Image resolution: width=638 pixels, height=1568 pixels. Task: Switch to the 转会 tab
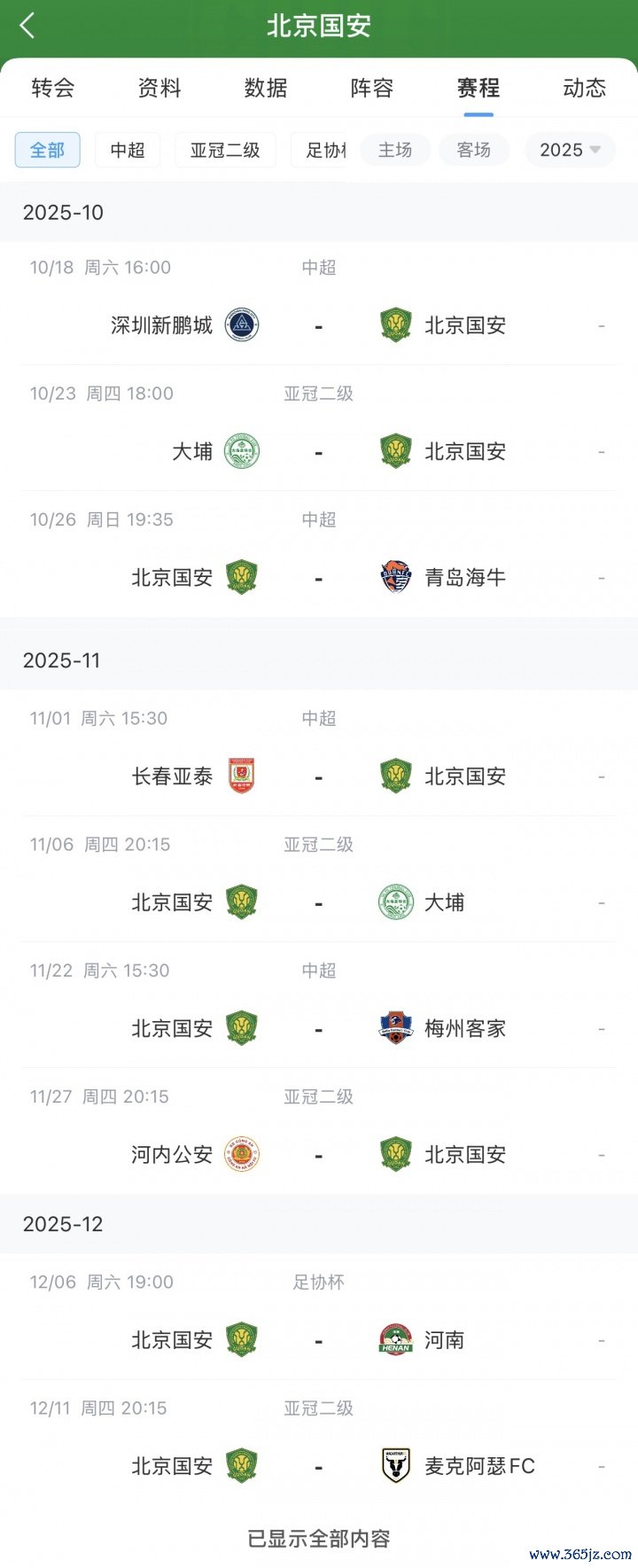(53, 88)
